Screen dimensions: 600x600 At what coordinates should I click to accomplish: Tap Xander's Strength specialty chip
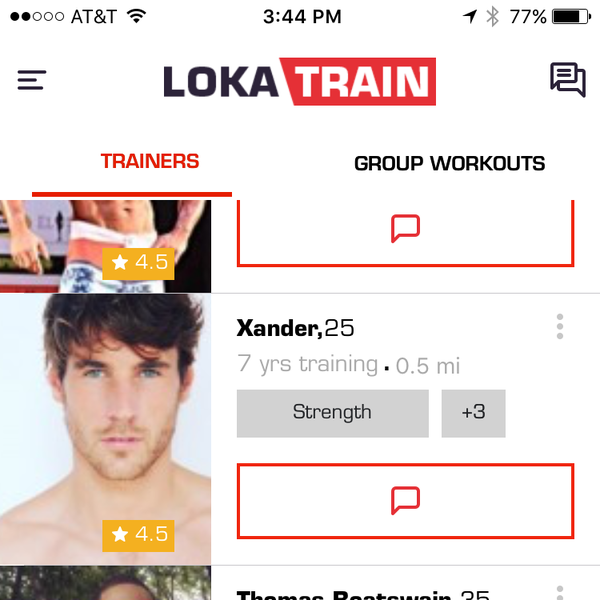pyautogui.click(x=332, y=412)
